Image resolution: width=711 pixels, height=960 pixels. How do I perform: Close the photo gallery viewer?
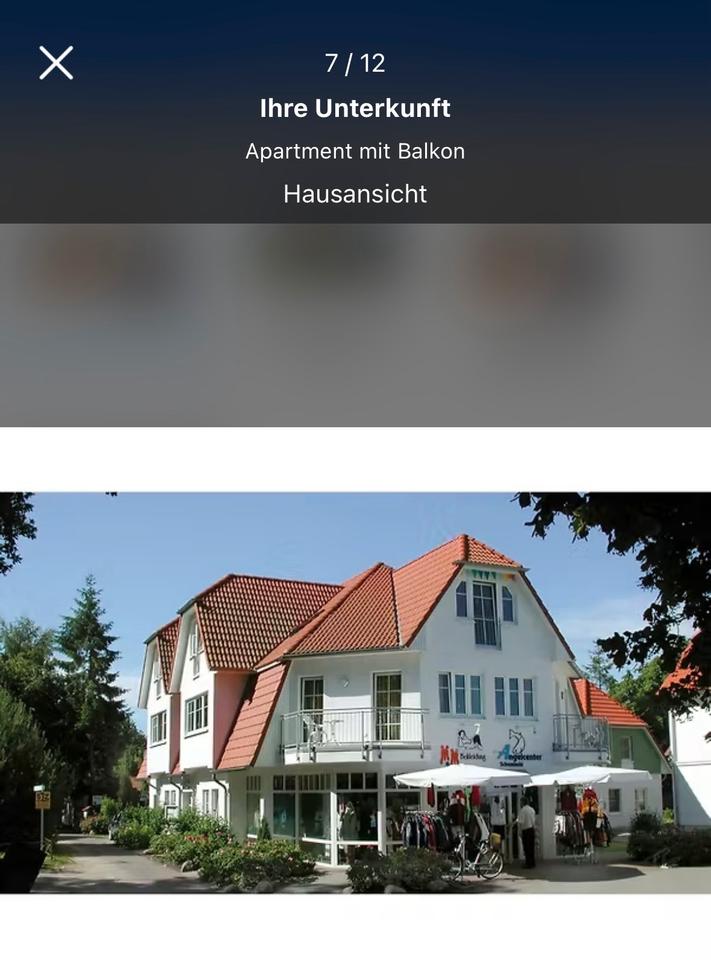pos(56,63)
